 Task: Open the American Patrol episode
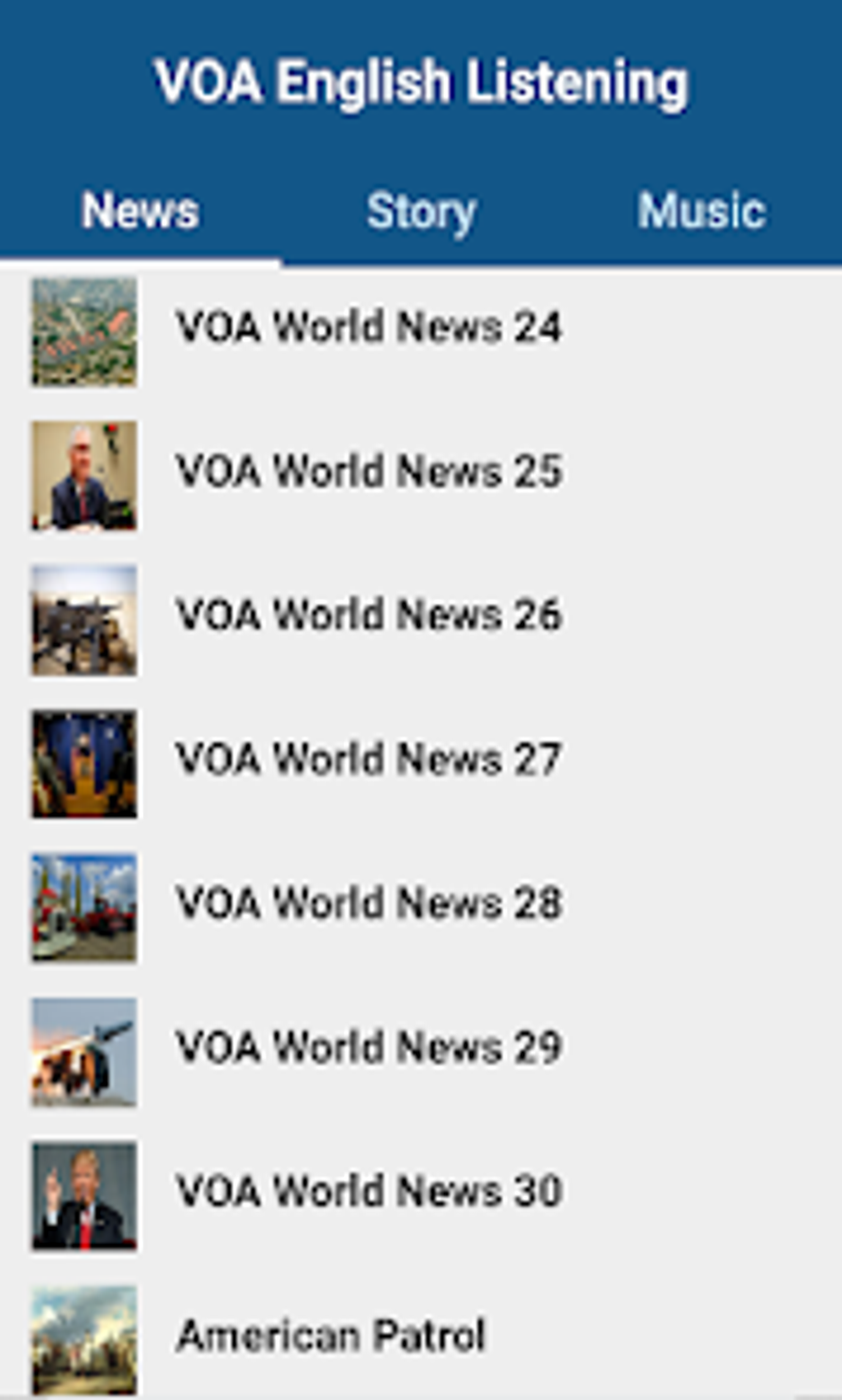[x=330, y=1331]
